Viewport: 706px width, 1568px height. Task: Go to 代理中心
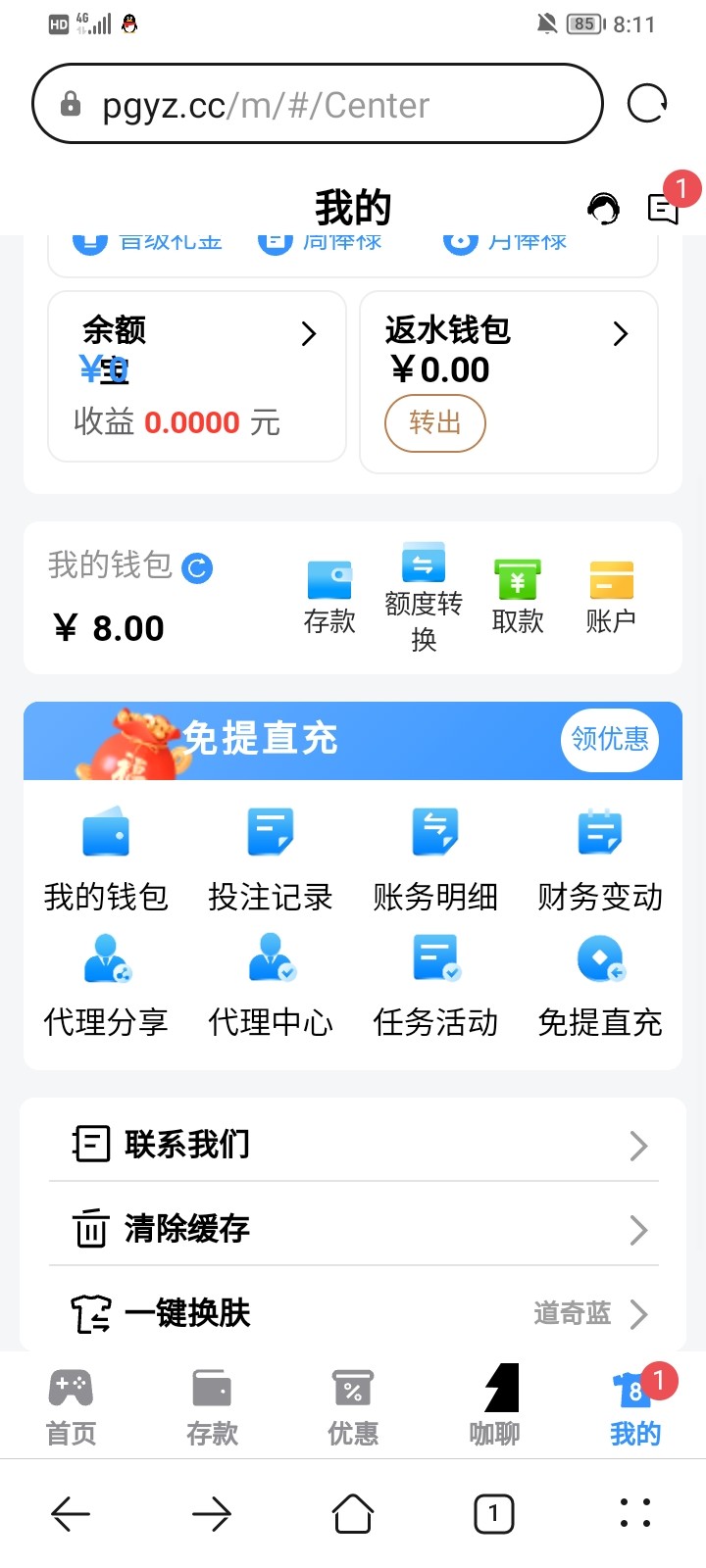click(271, 985)
